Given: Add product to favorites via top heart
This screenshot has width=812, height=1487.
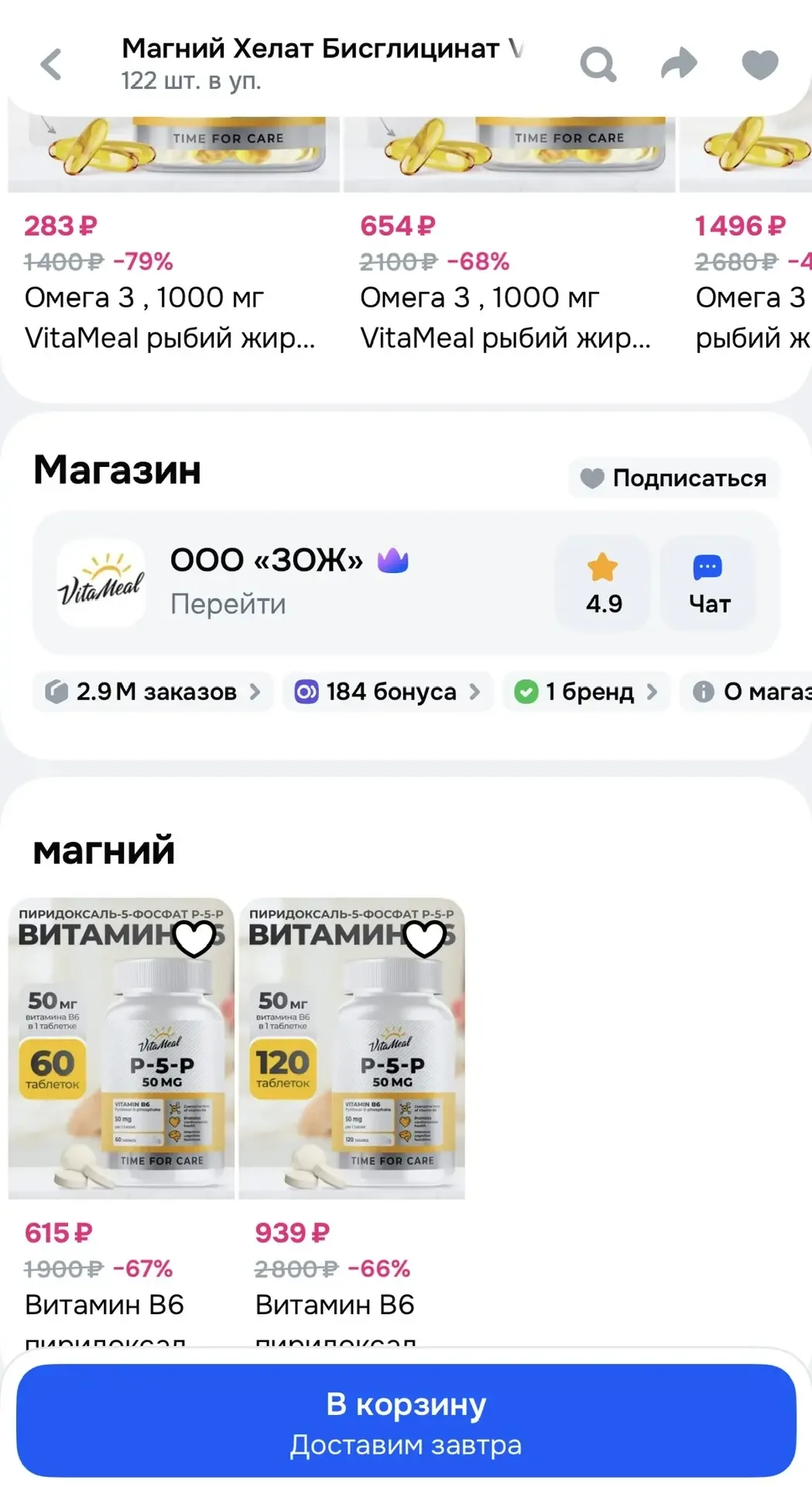Looking at the screenshot, I should (759, 64).
